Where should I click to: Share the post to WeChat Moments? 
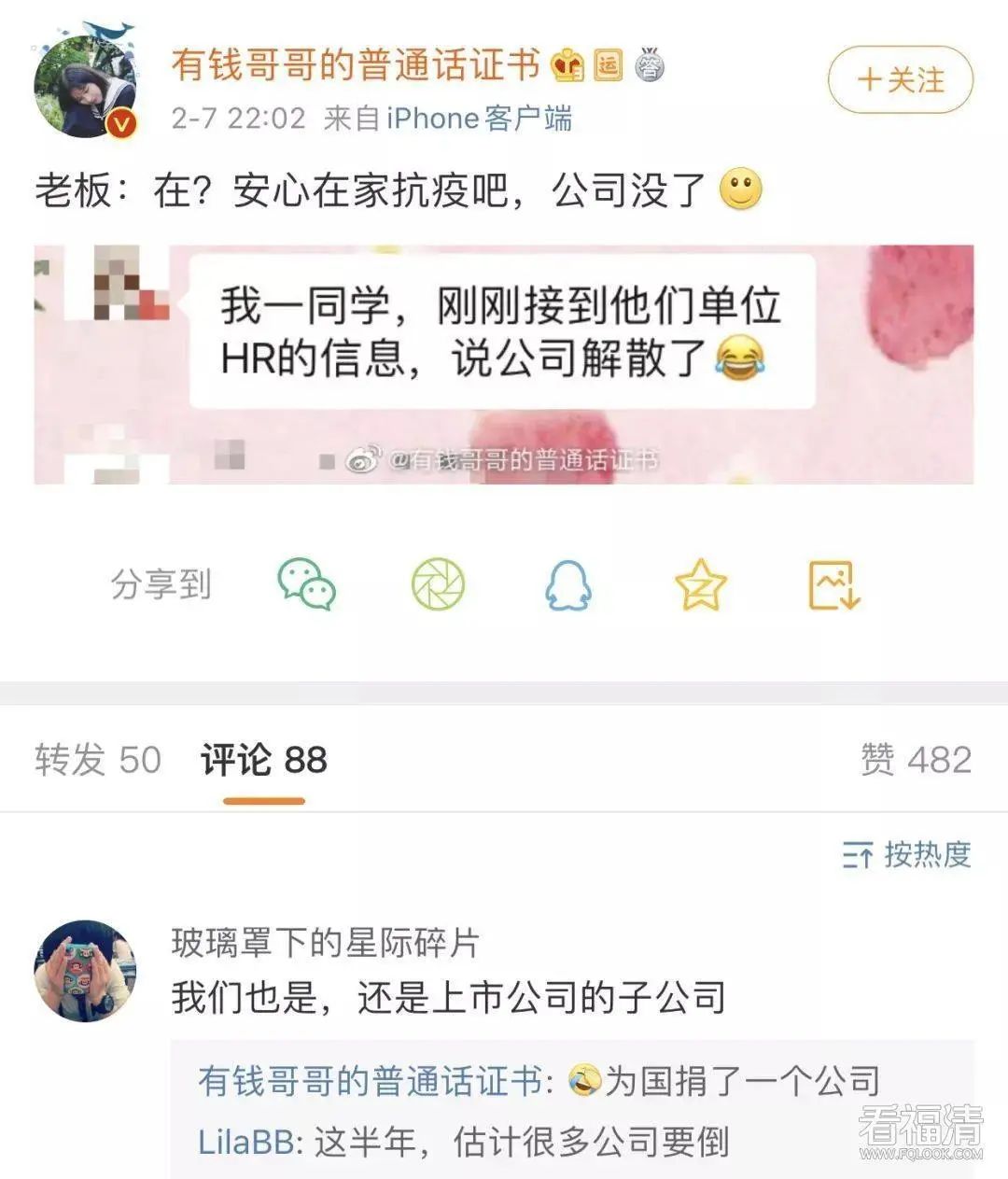(438, 585)
